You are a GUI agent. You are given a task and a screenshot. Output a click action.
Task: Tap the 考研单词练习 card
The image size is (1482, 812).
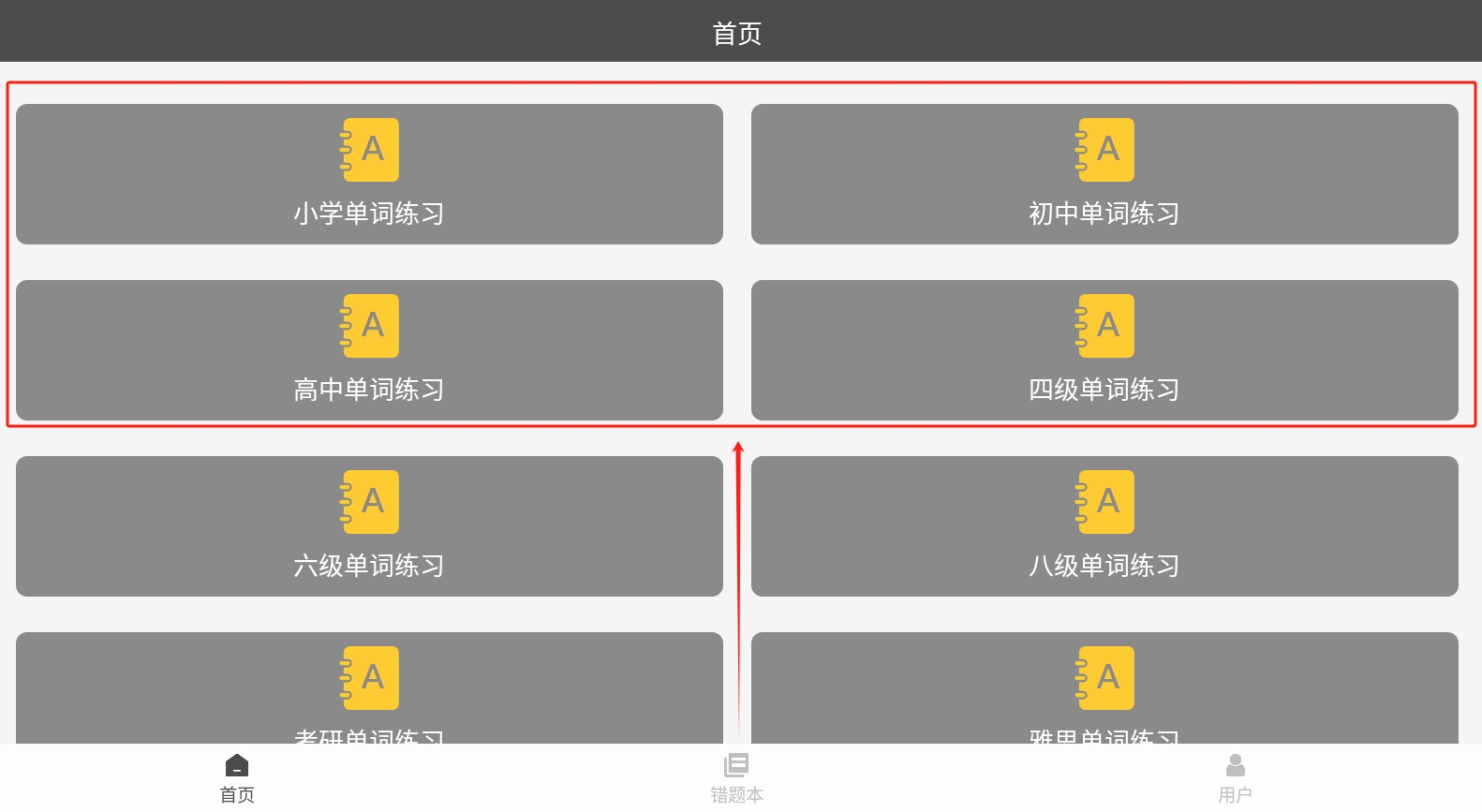tap(369, 688)
